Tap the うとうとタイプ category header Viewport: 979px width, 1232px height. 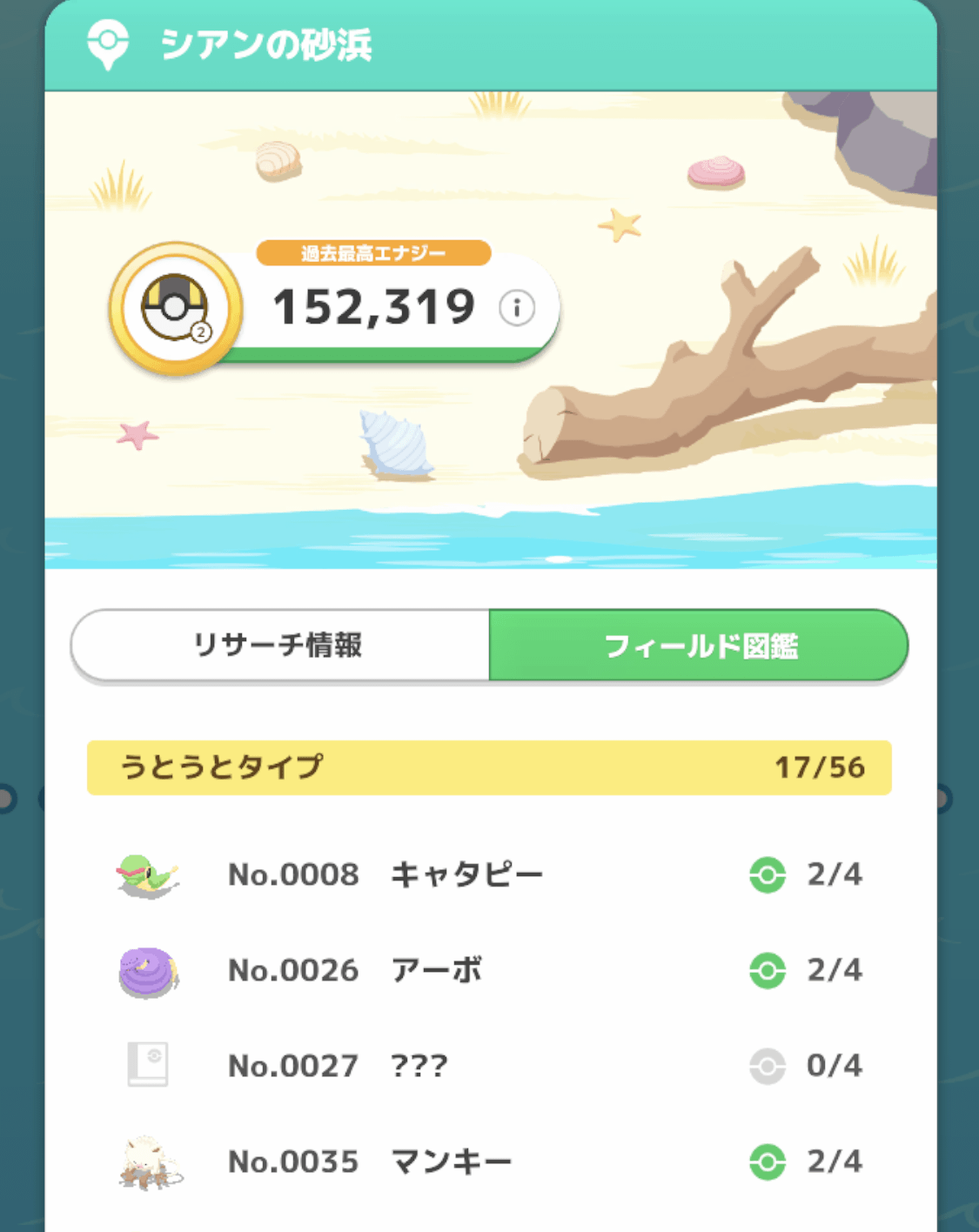pyautogui.click(x=218, y=767)
